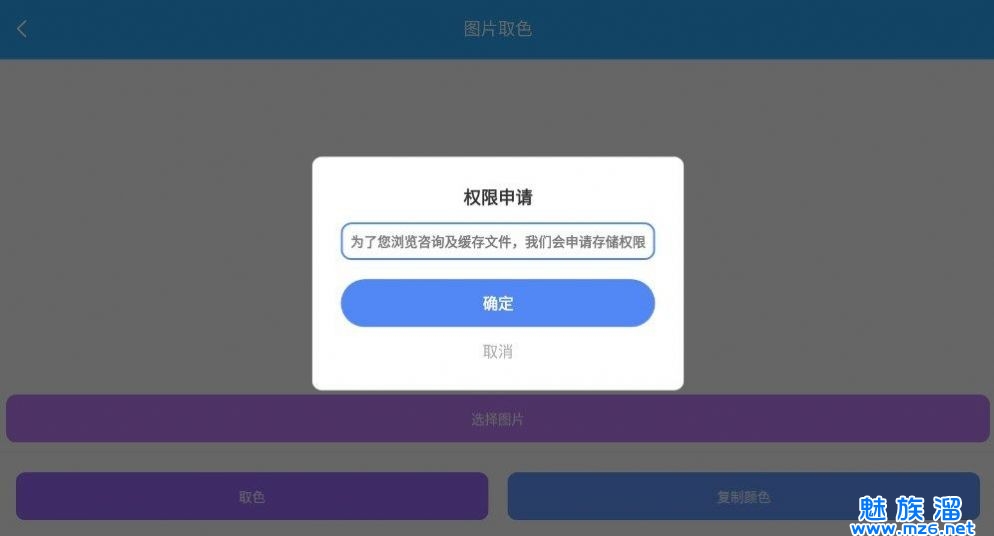Tap the 复制颜色 button
This screenshot has width=994, height=536.
click(743, 496)
